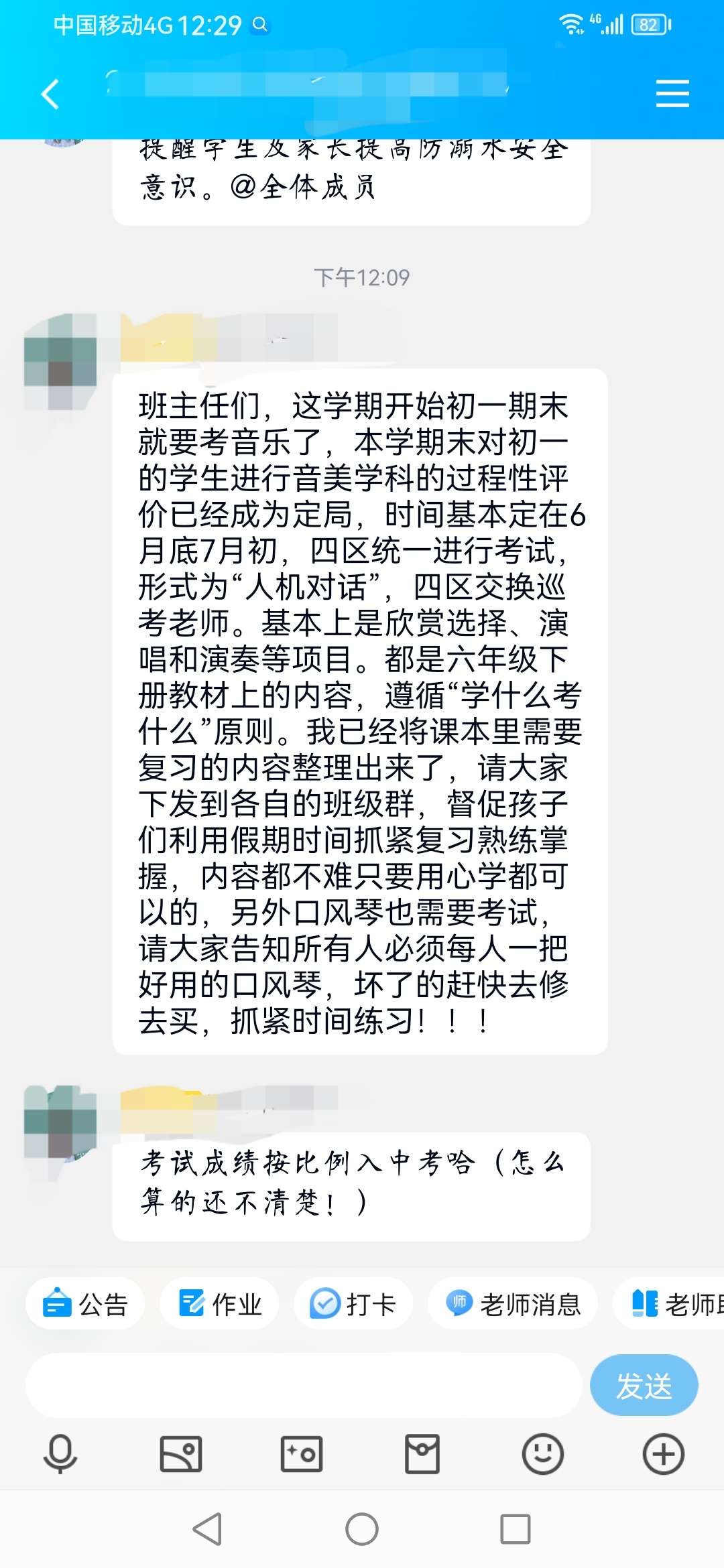Screen dimensions: 724x1568
Task: Open the 公告 announcements shortcut
Action: point(85,1304)
